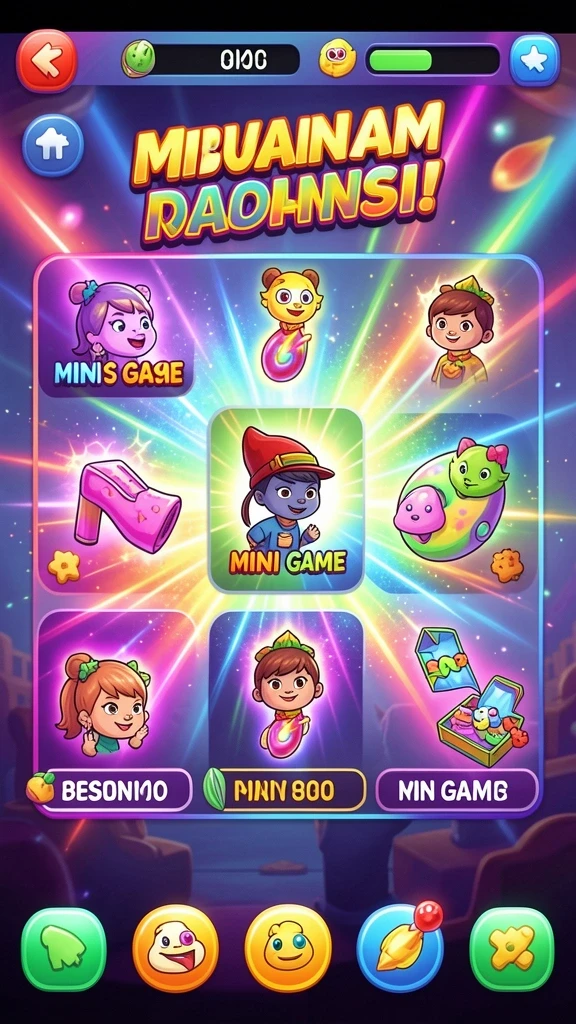Image resolution: width=576 pixels, height=1024 pixels.
Task: Return home via the blue house button
Action: 53,145
